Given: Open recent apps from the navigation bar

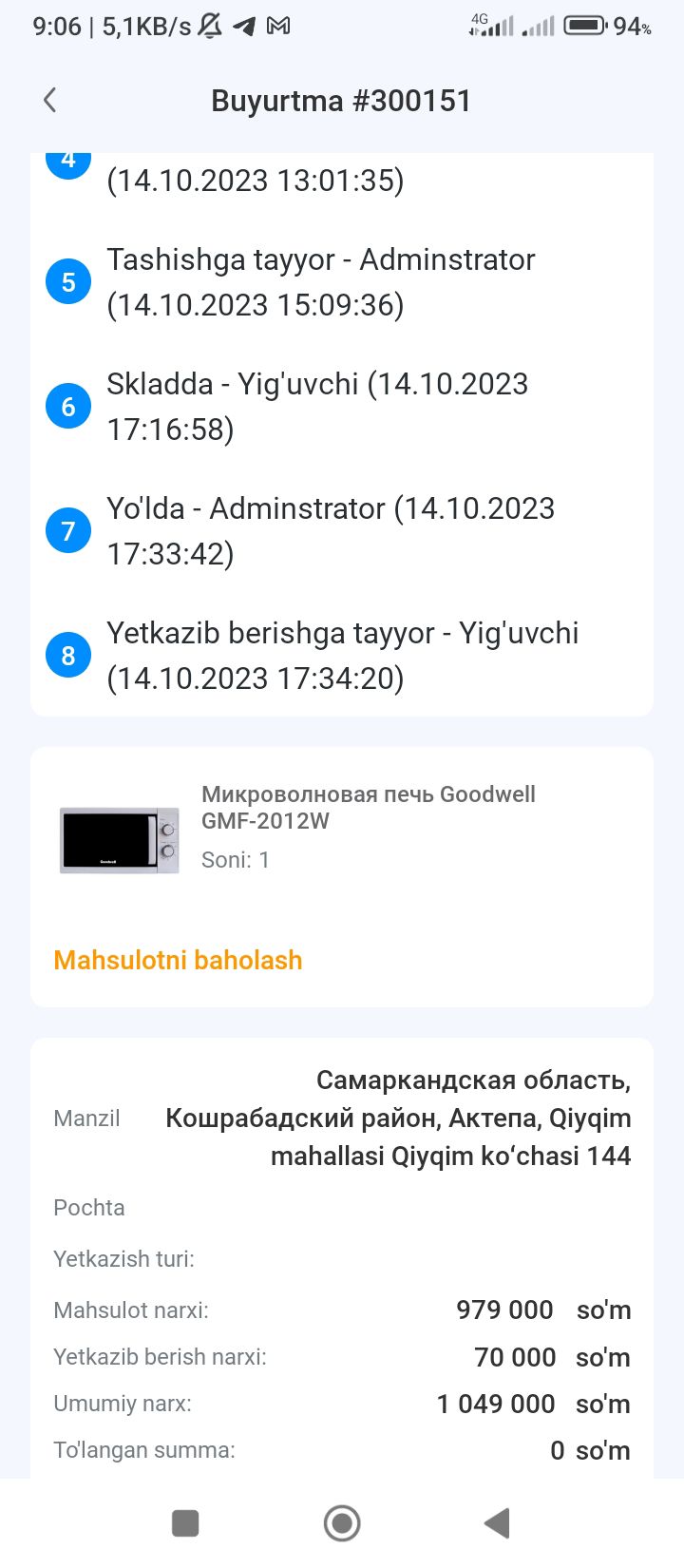Looking at the screenshot, I should pyautogui.click(x=185, y=1523).
